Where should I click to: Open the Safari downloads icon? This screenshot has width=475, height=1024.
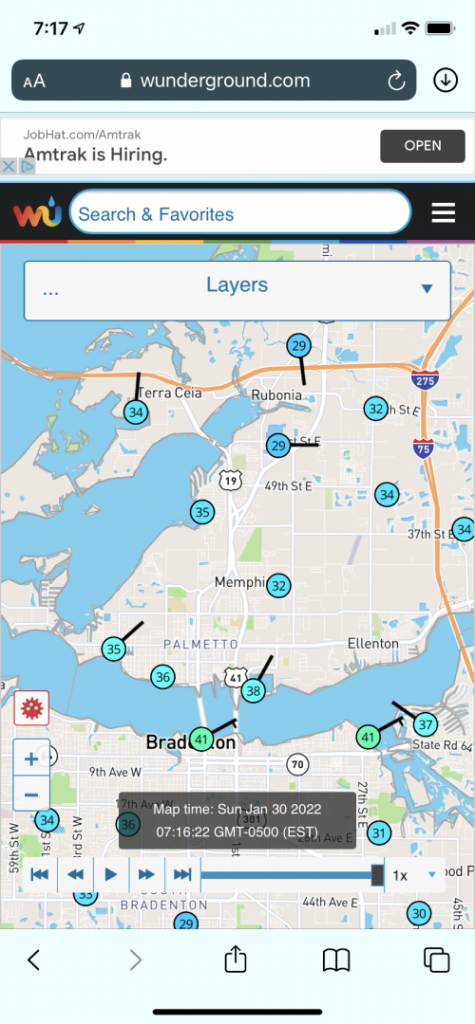coord(446,80)
